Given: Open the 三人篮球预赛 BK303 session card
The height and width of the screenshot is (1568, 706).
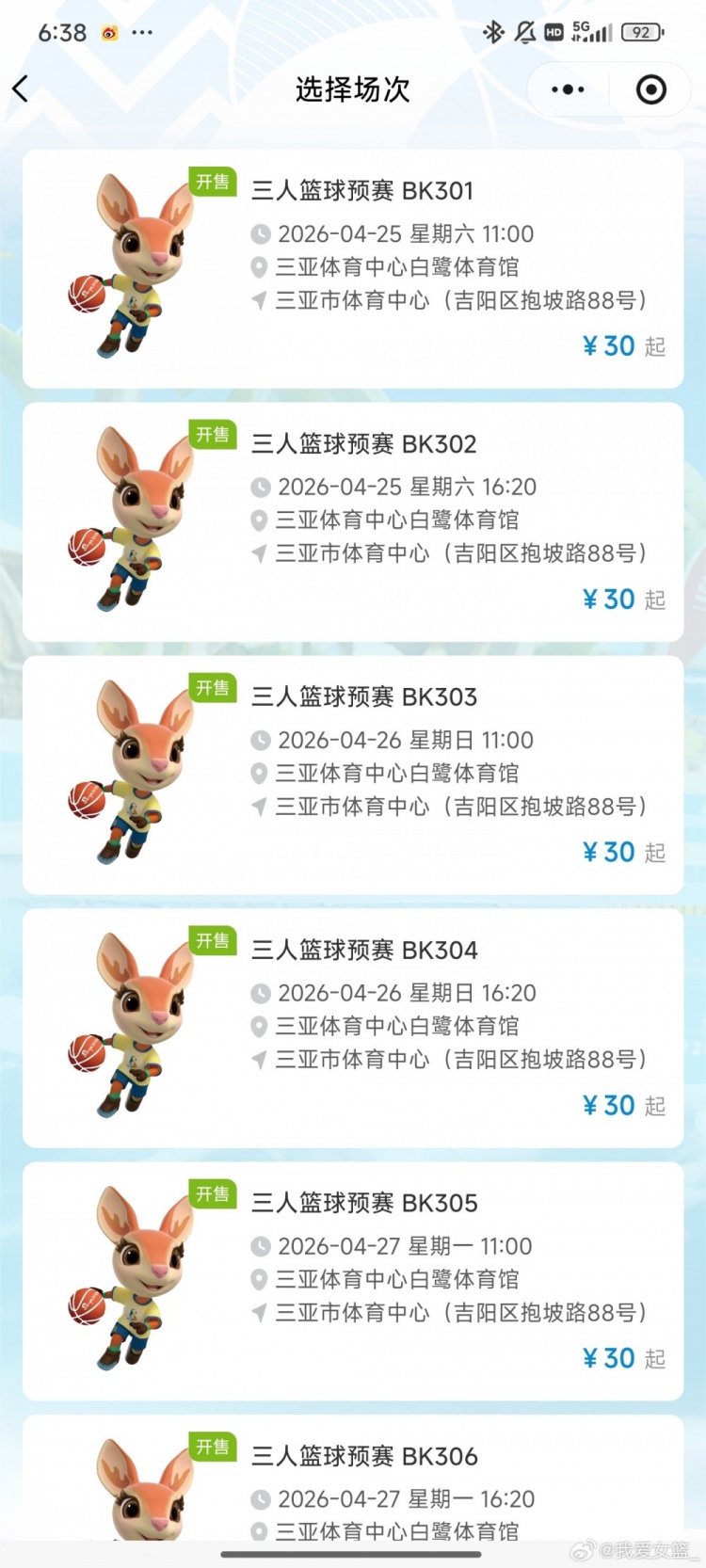Looking at the screenshot, I should tap(353, 775).
